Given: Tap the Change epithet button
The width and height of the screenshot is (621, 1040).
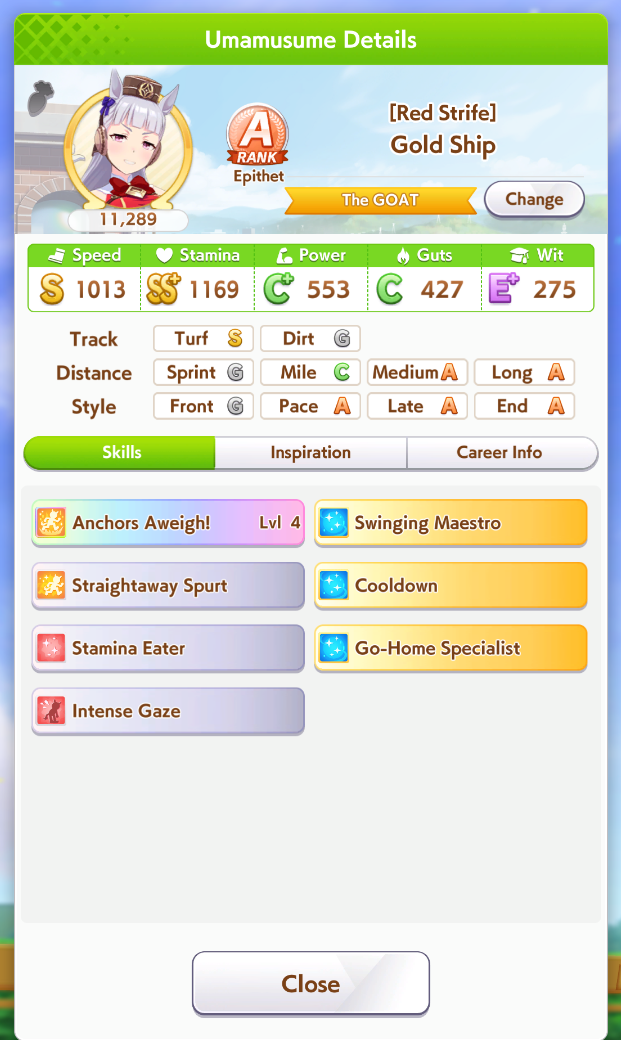Looking at the screenshot, I should pos(534,199).
